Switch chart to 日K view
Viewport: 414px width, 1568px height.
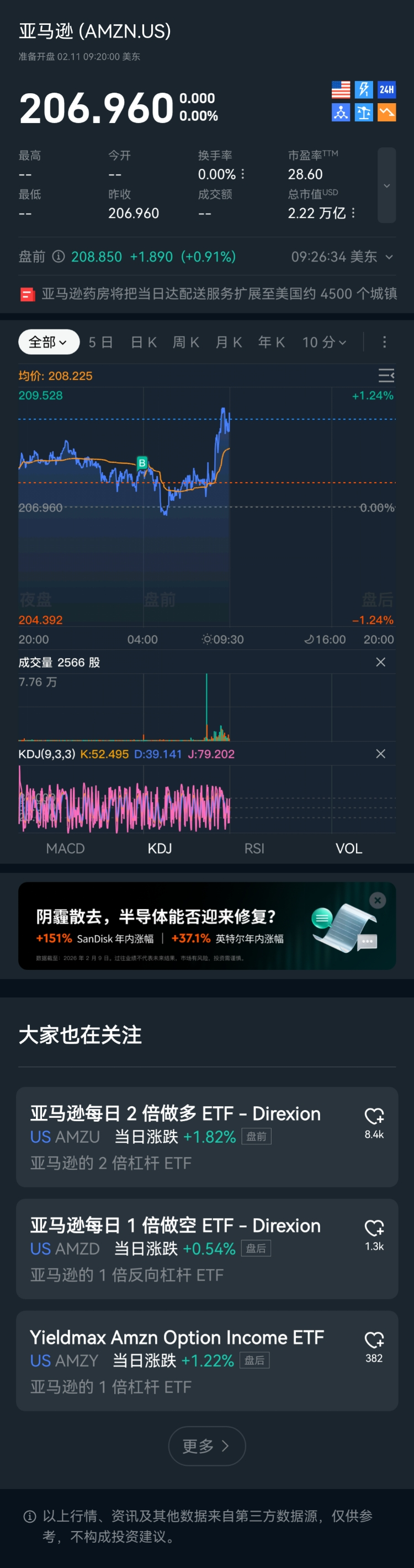tap(144, 342)
